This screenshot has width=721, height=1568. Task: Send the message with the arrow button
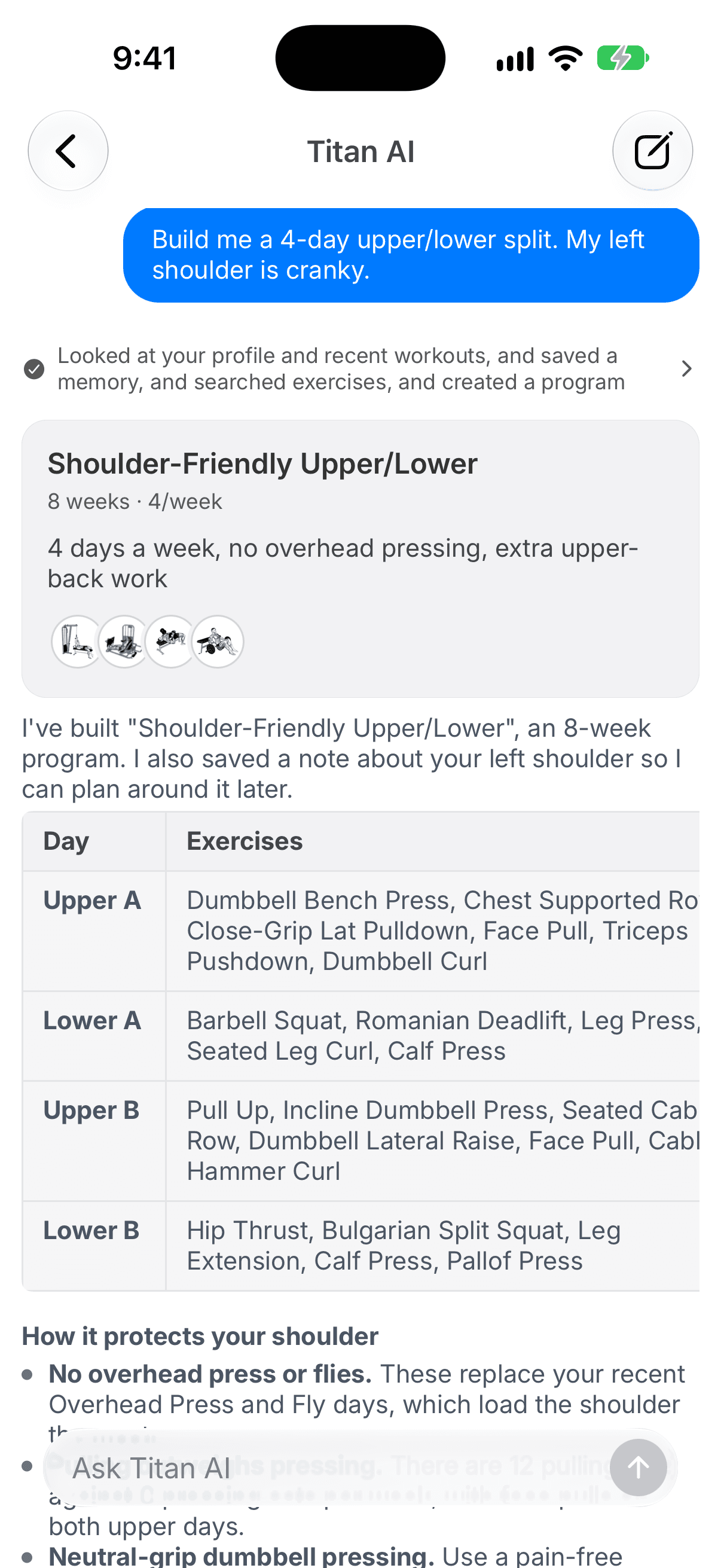638,1468
